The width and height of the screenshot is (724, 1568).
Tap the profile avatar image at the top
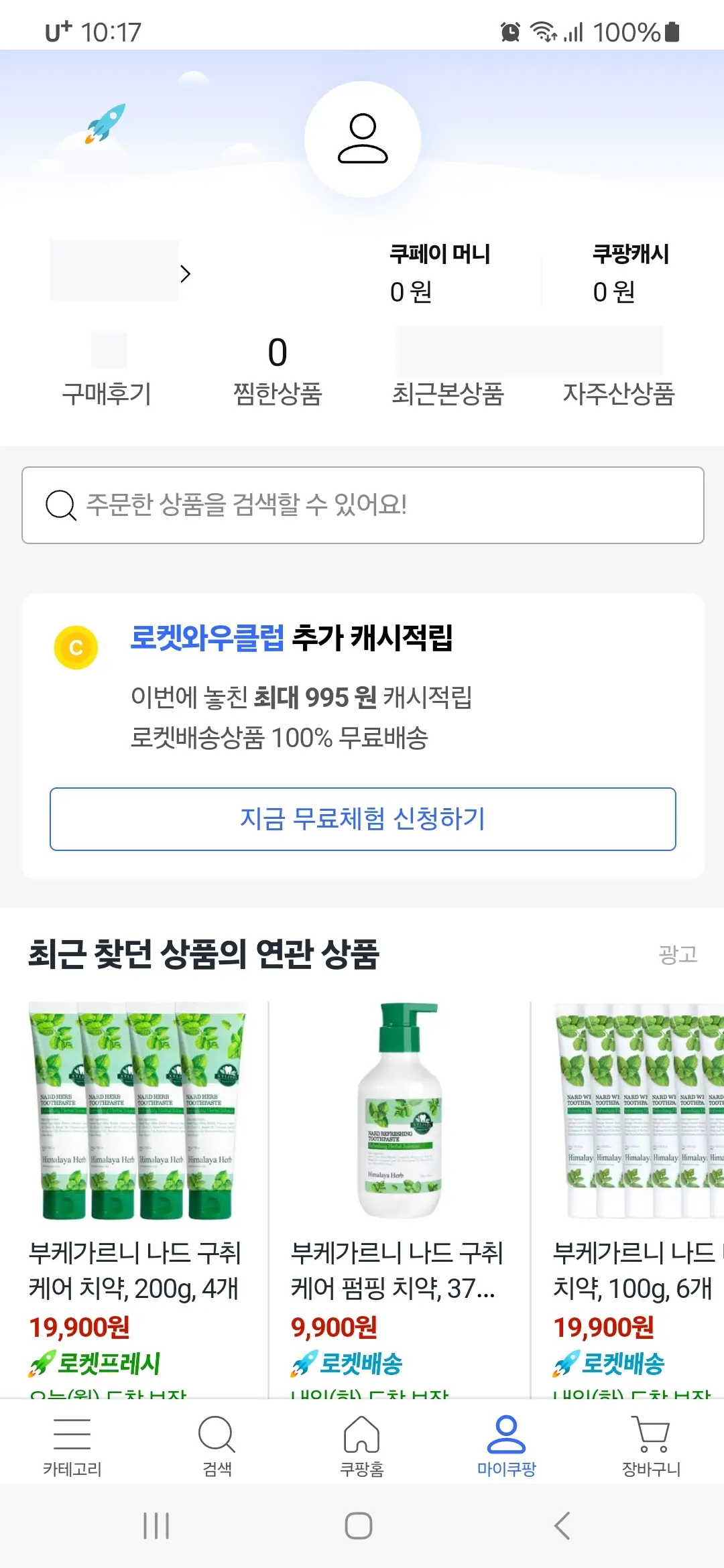click(x=362, y=139)
